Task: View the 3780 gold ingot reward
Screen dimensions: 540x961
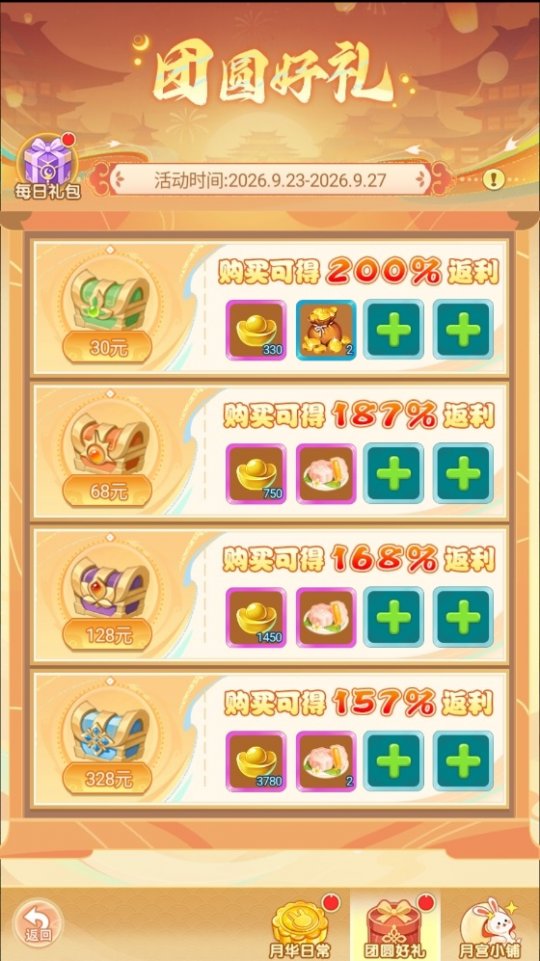Action: click(x=256, y=761)
